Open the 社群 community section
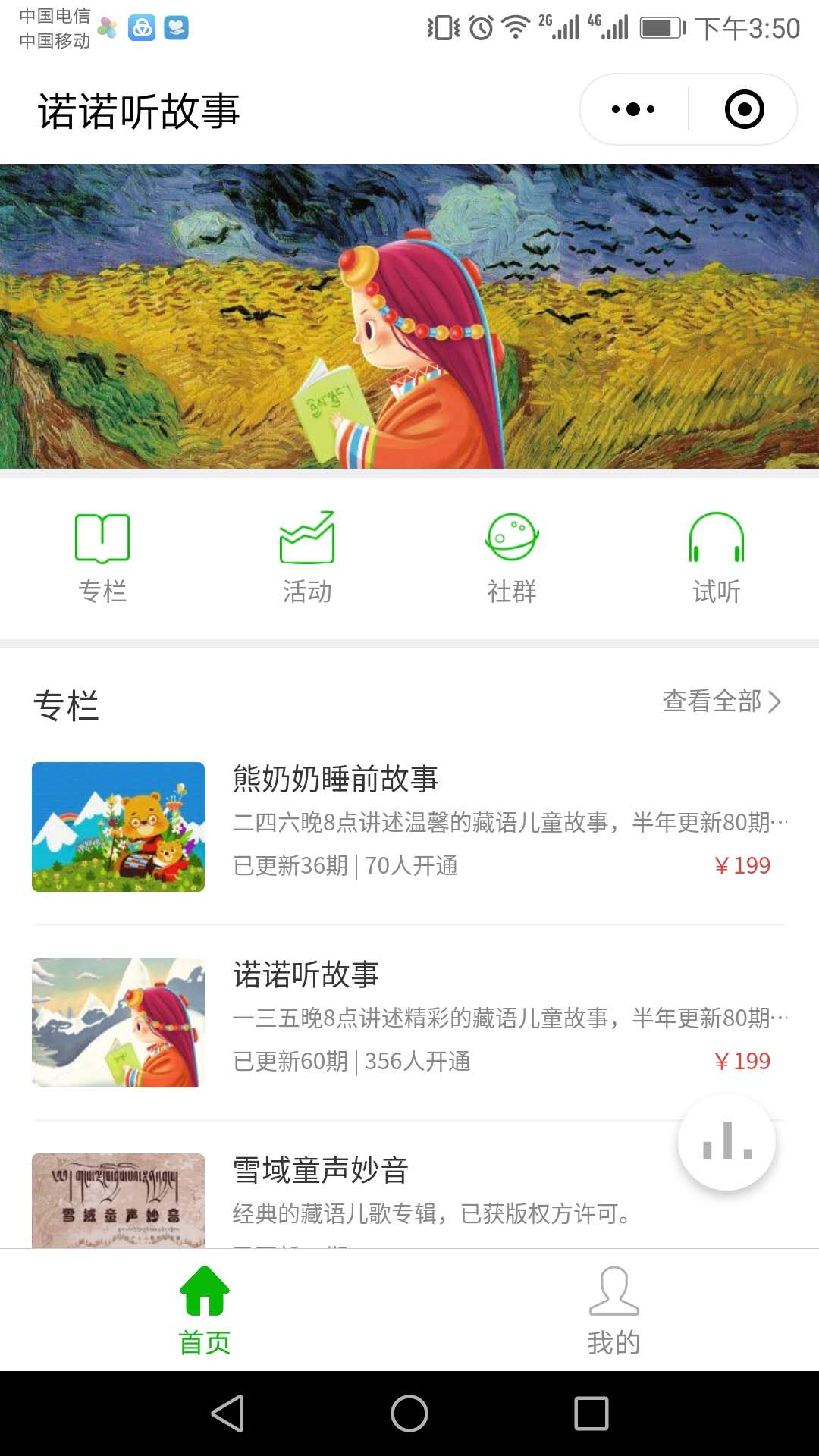 click(x=512, y=557)
